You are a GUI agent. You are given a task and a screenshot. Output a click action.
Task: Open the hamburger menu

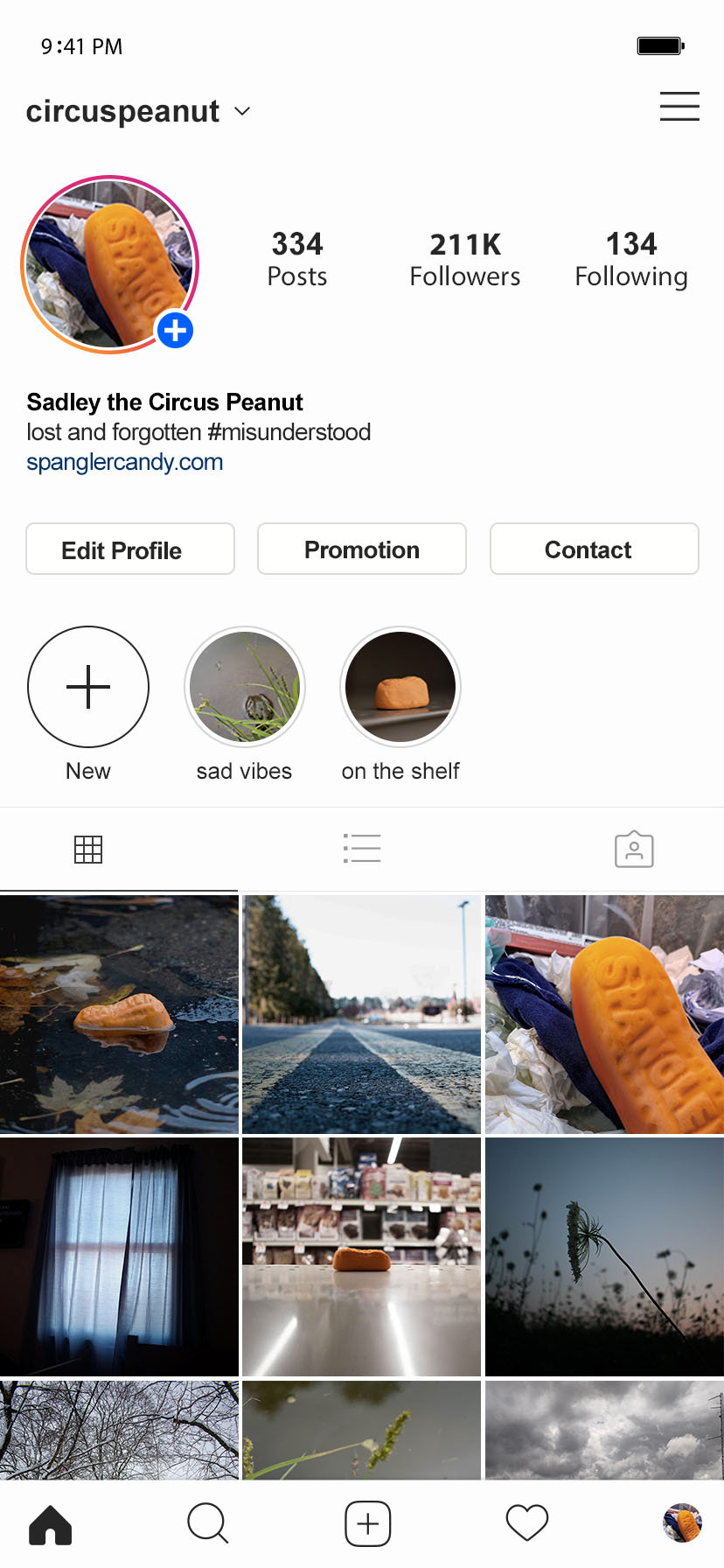(679, 106)
